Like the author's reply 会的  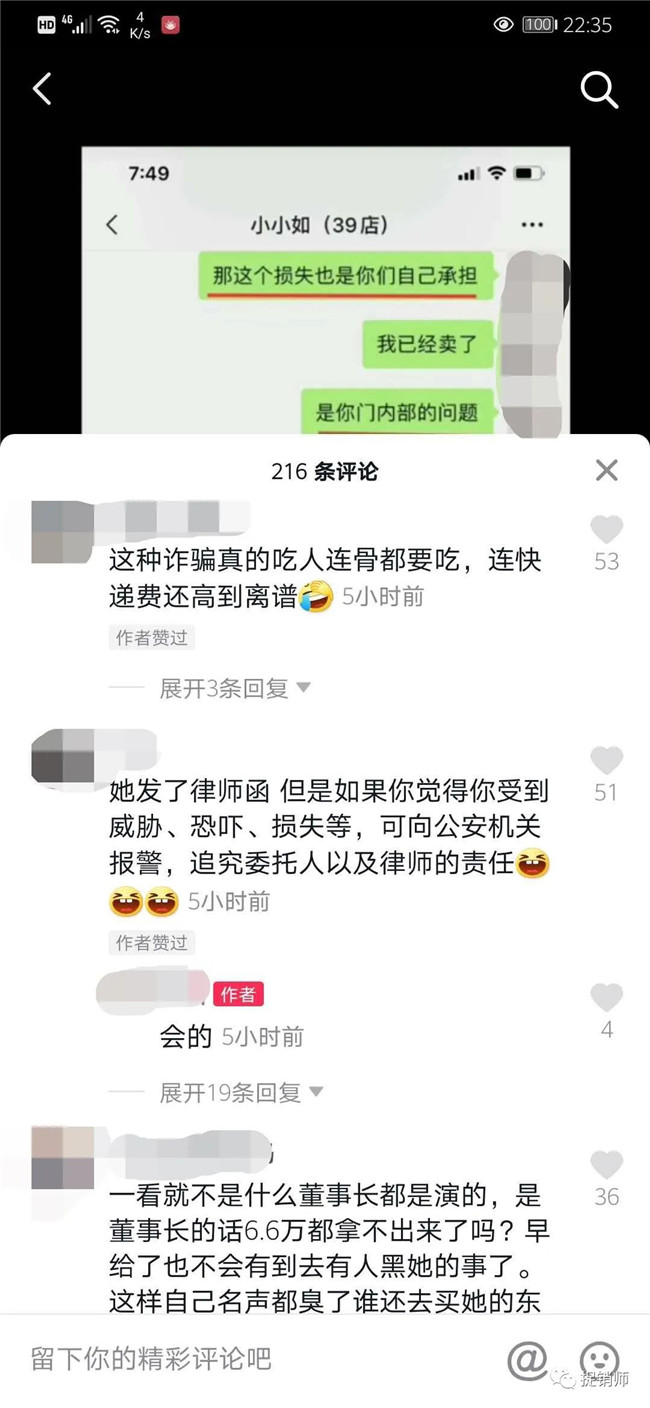[x=606, y=997]
